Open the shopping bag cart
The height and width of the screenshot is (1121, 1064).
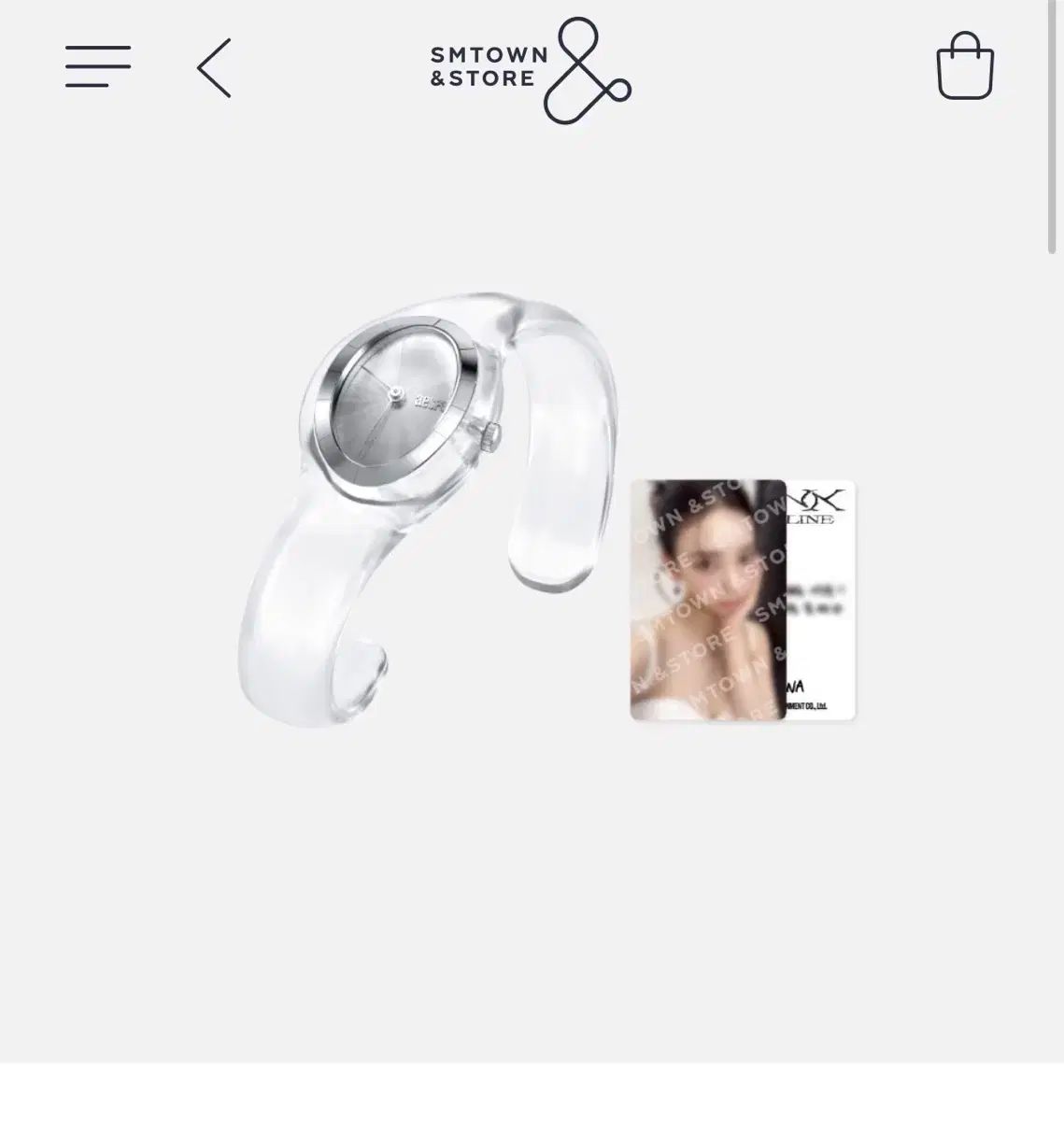(964, 66)
